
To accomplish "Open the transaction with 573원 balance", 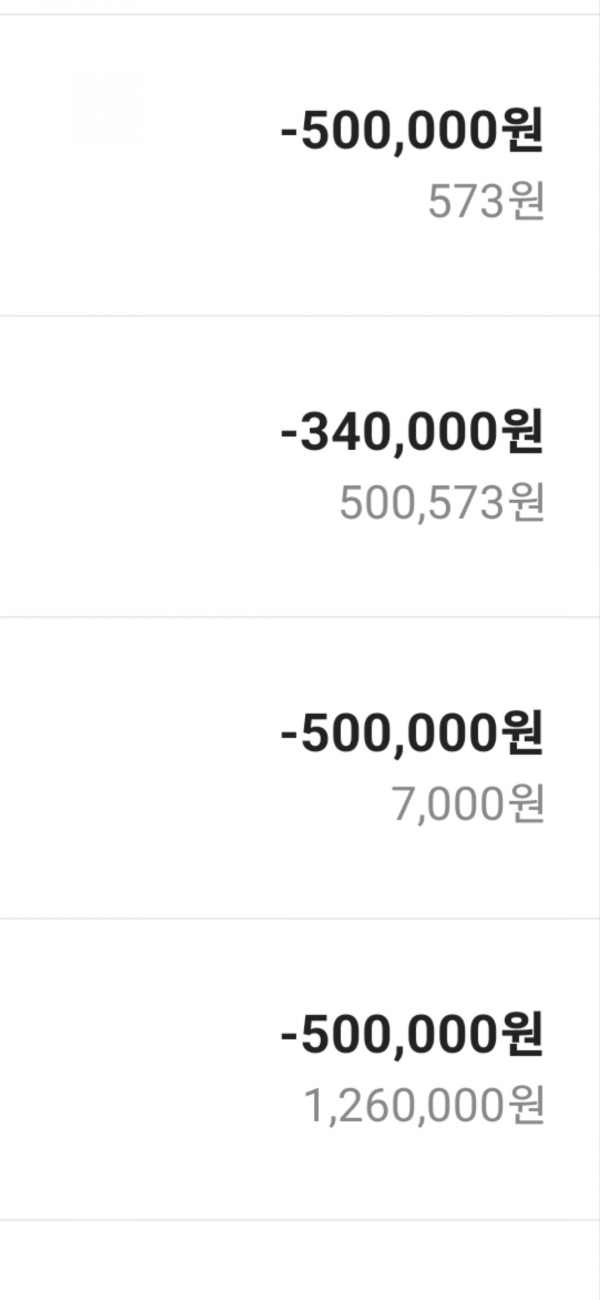I will pos(300,165).
